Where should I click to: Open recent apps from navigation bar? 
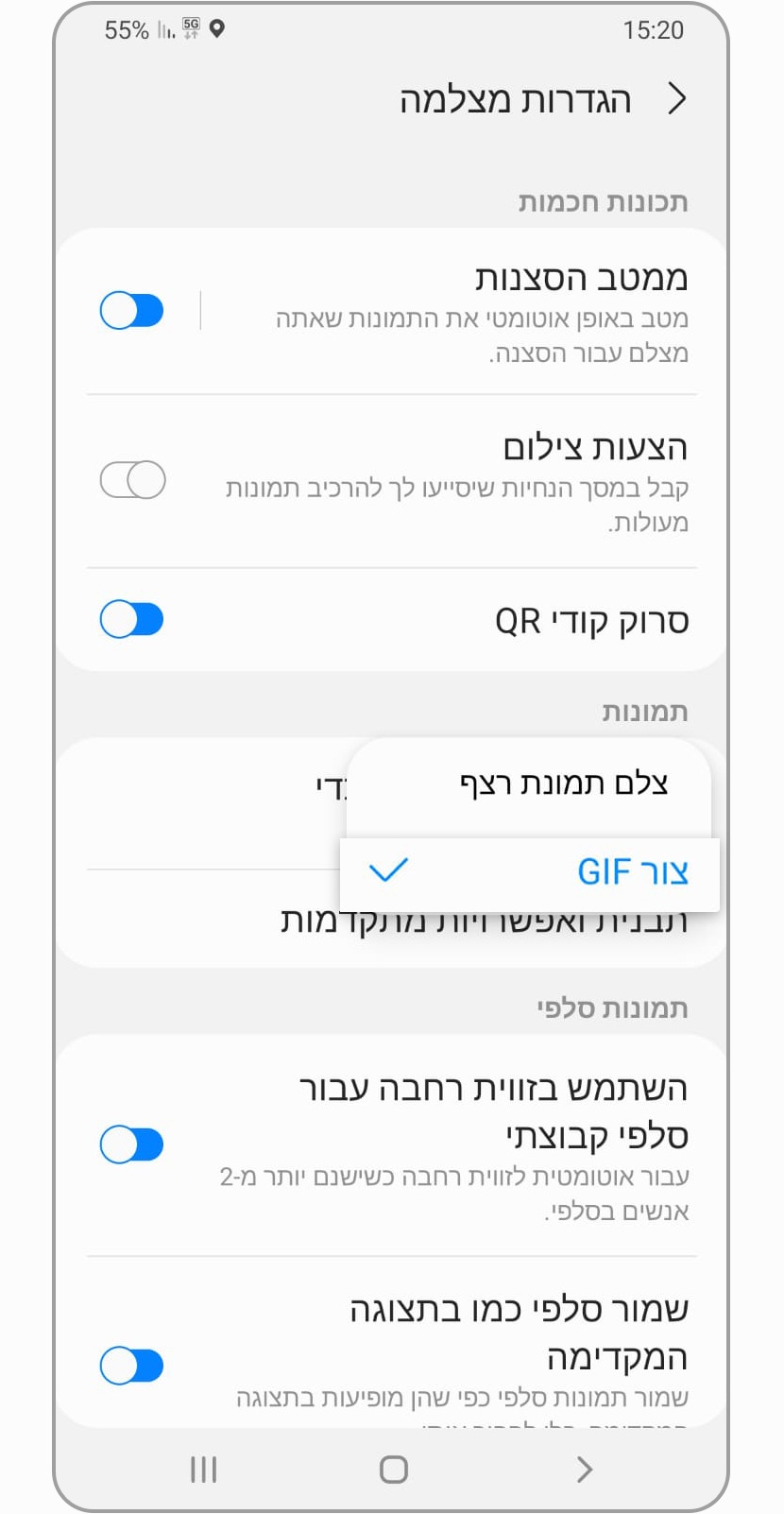pos(203,1470)
